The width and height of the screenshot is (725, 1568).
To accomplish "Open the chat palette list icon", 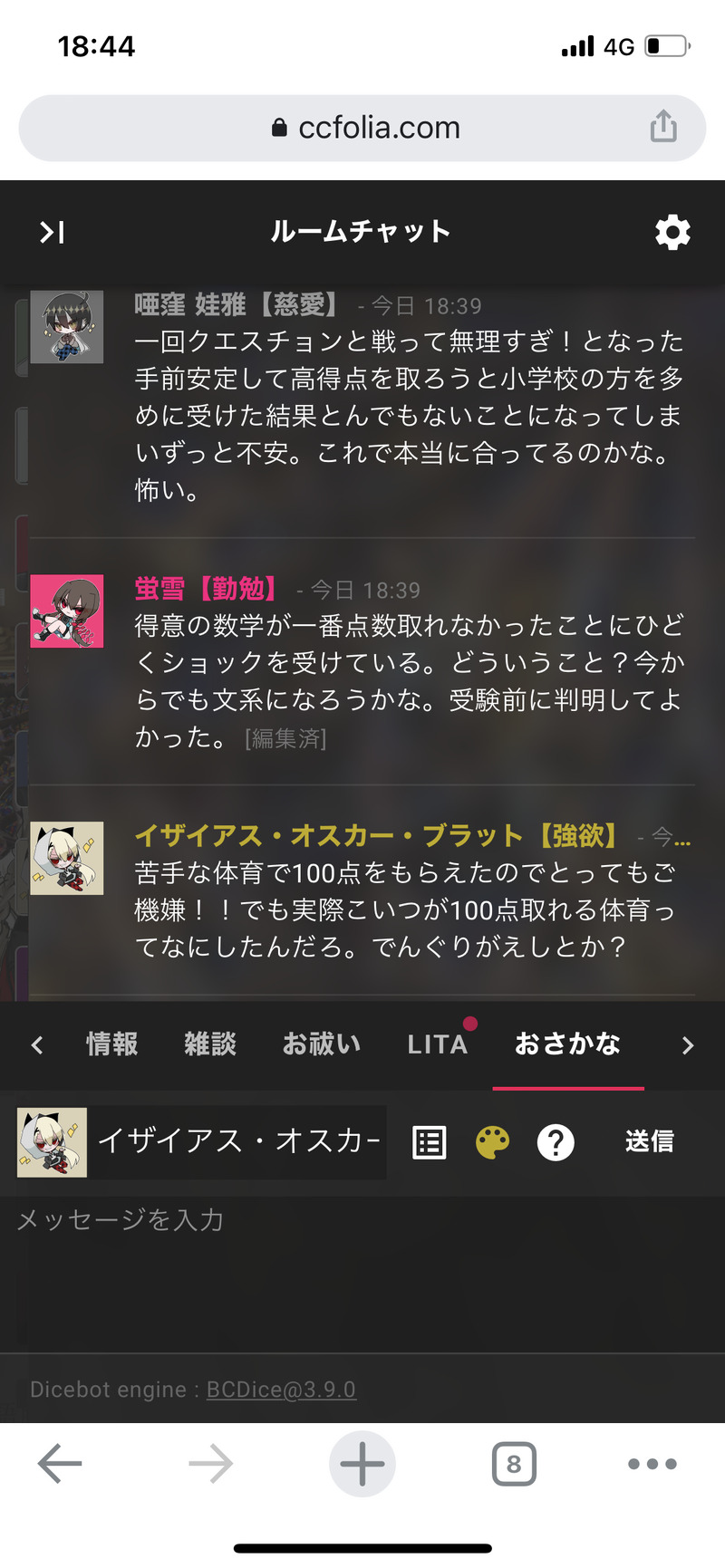I will tap(430, 1142).
